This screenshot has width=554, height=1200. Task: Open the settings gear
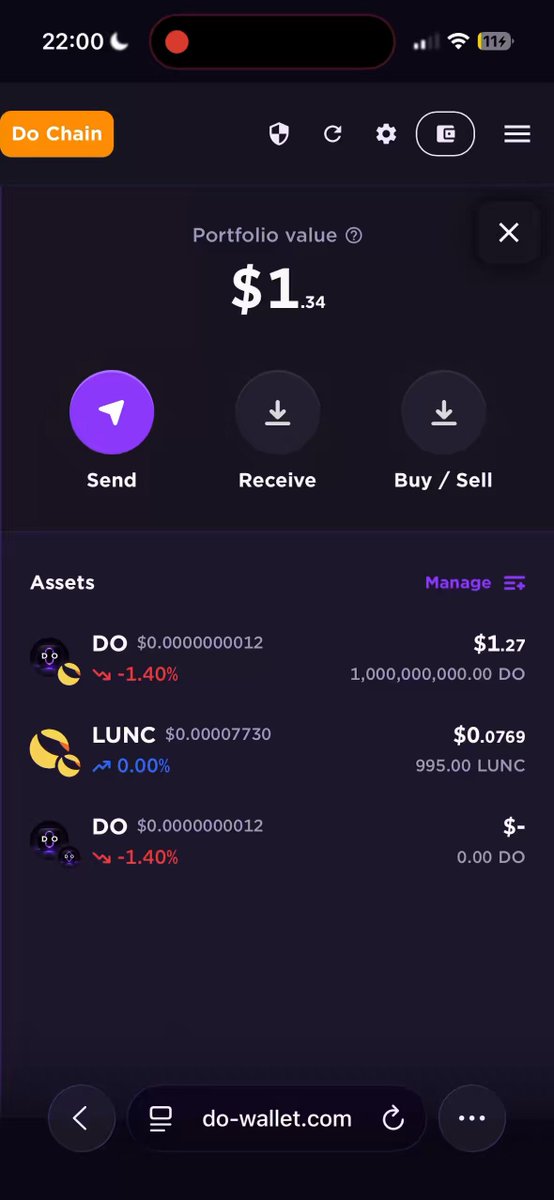pyautogui.click(x=386, y=134)
